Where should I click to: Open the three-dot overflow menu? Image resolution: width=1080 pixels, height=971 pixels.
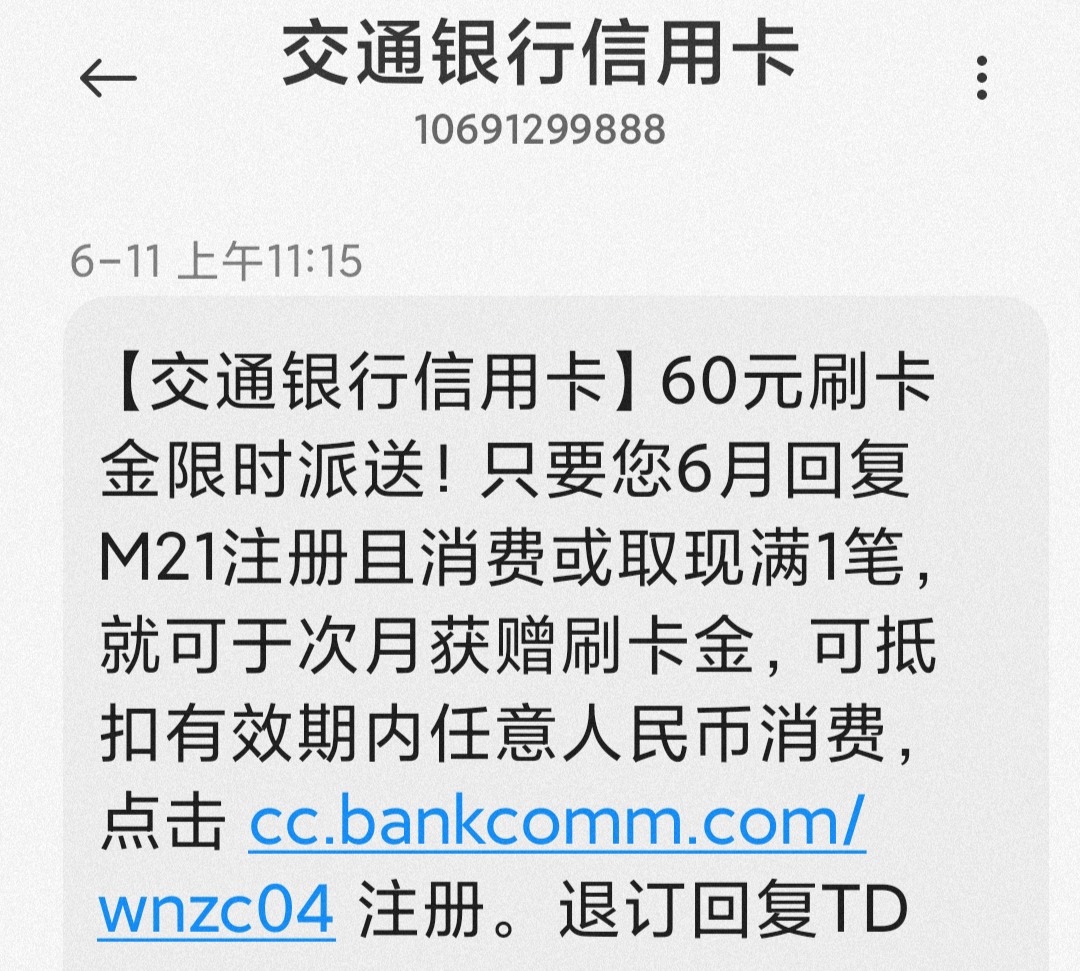click(x=982, y=78)
